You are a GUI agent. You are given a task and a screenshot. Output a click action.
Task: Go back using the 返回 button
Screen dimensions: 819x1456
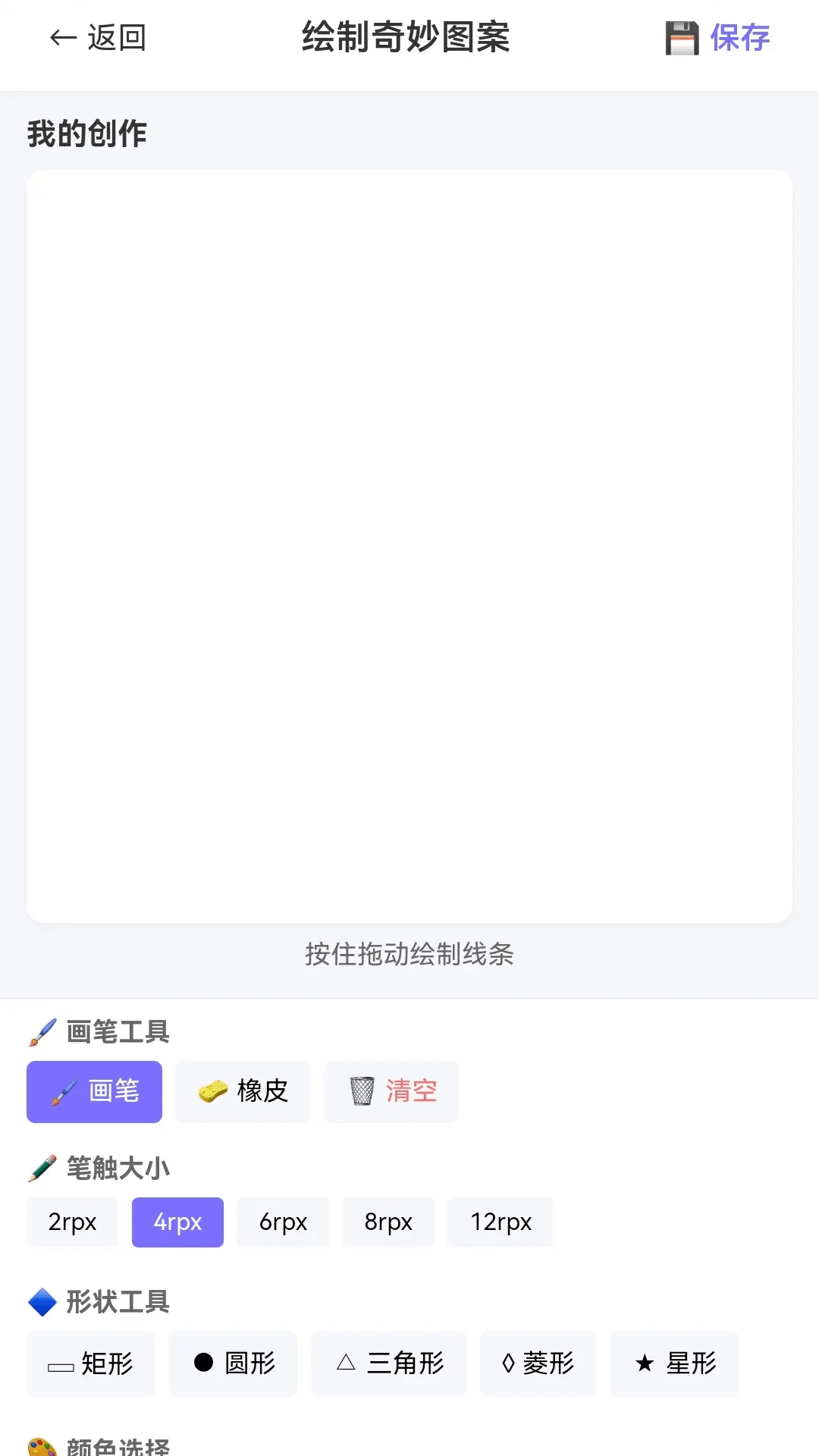(x=96, y=36)
